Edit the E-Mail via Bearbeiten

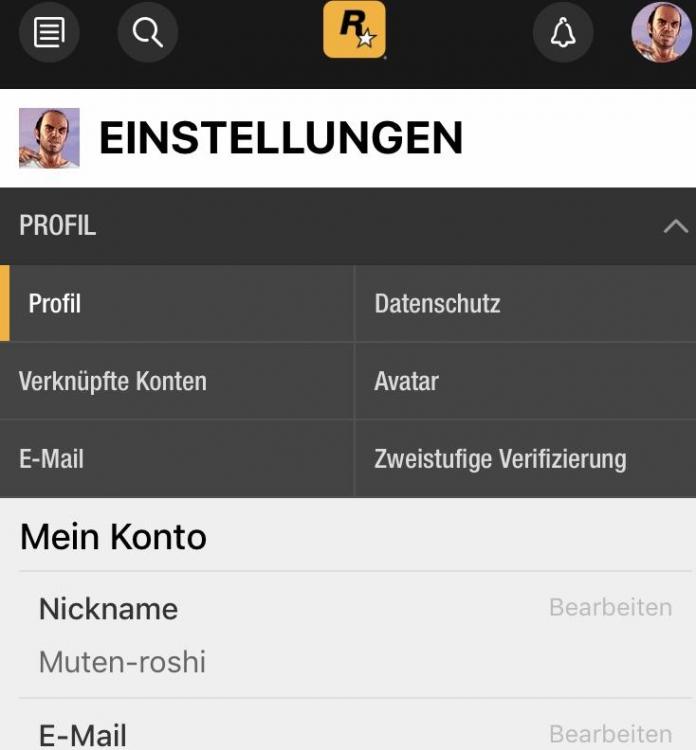pyautogui.click(x=610, y=734)
